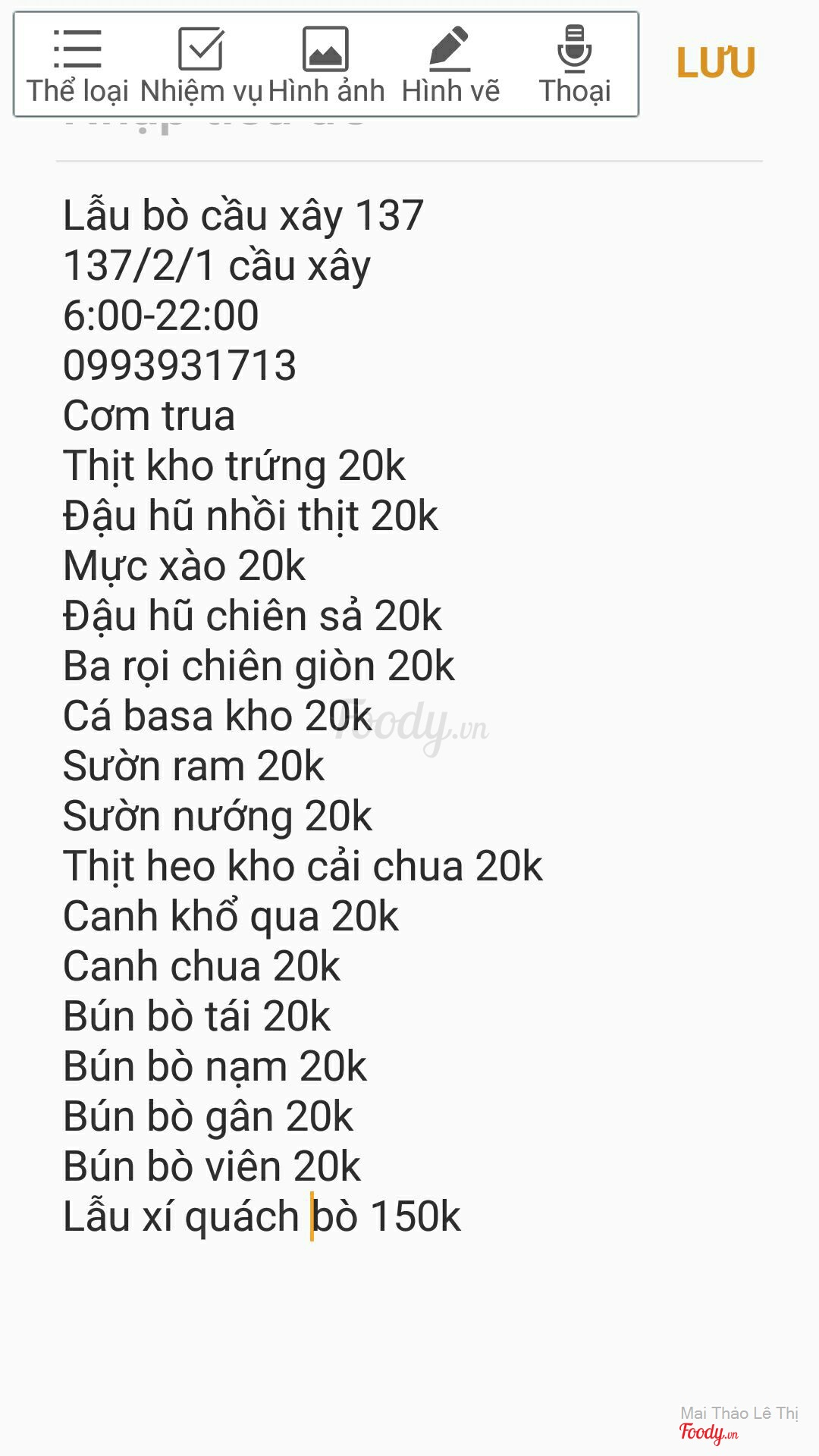Image resolution: width=819 pixels, height=1456 pixels.
Task: Save the note with LƯU
Action: pos(715,63)
